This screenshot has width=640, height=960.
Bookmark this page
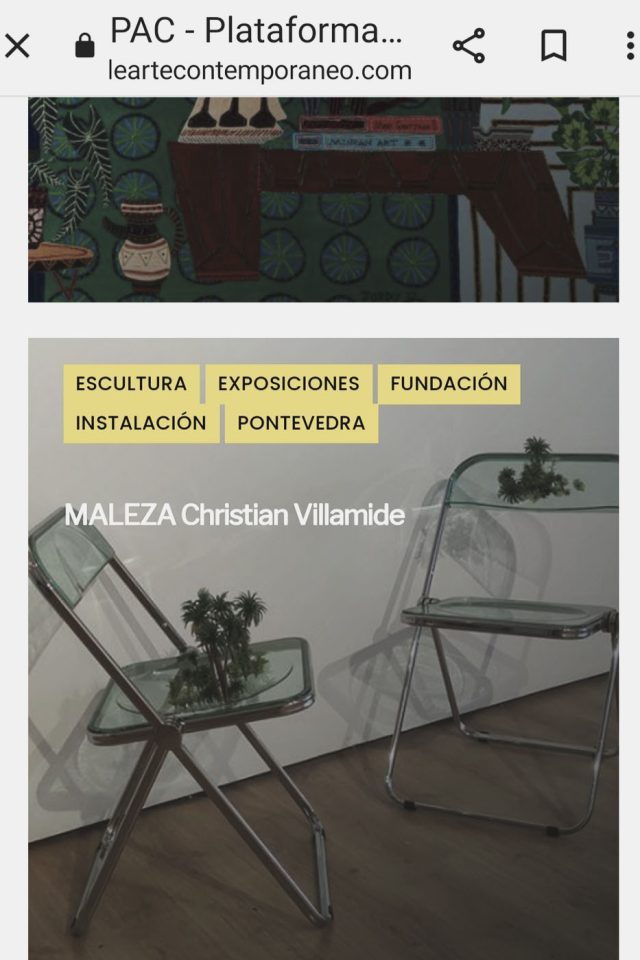[x=554, y=45]
